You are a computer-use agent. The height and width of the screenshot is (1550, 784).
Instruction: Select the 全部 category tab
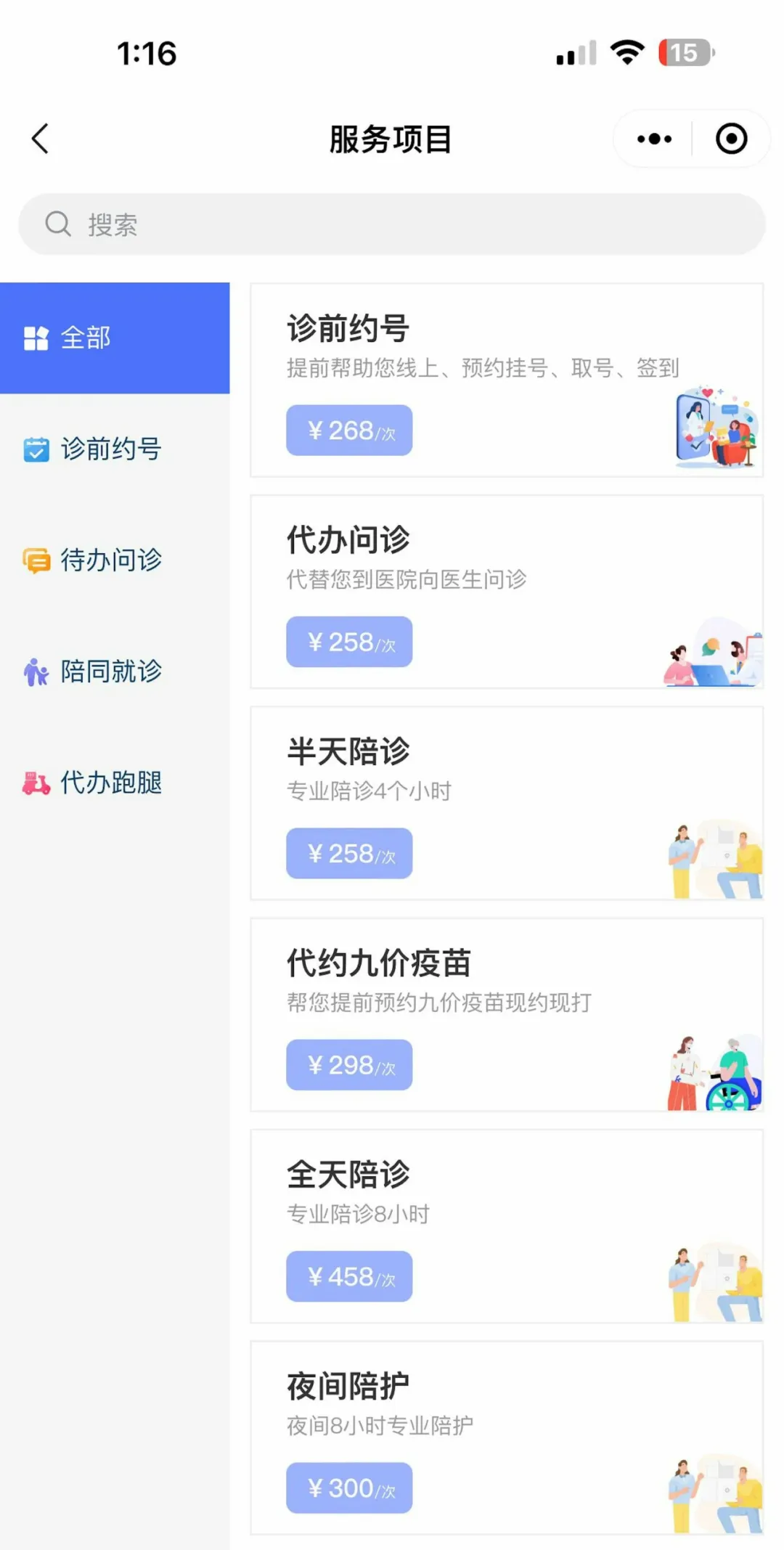[x=115, y=338]
